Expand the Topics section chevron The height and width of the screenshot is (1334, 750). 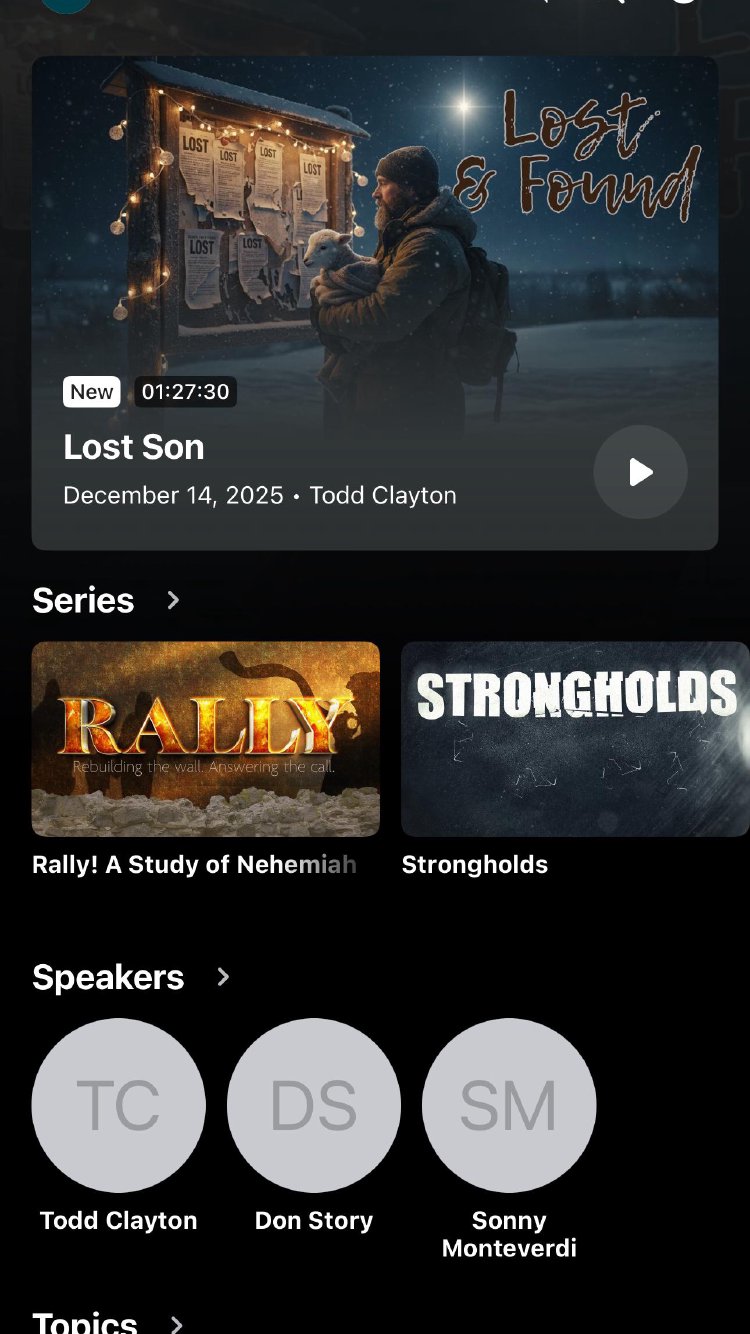176,1323
